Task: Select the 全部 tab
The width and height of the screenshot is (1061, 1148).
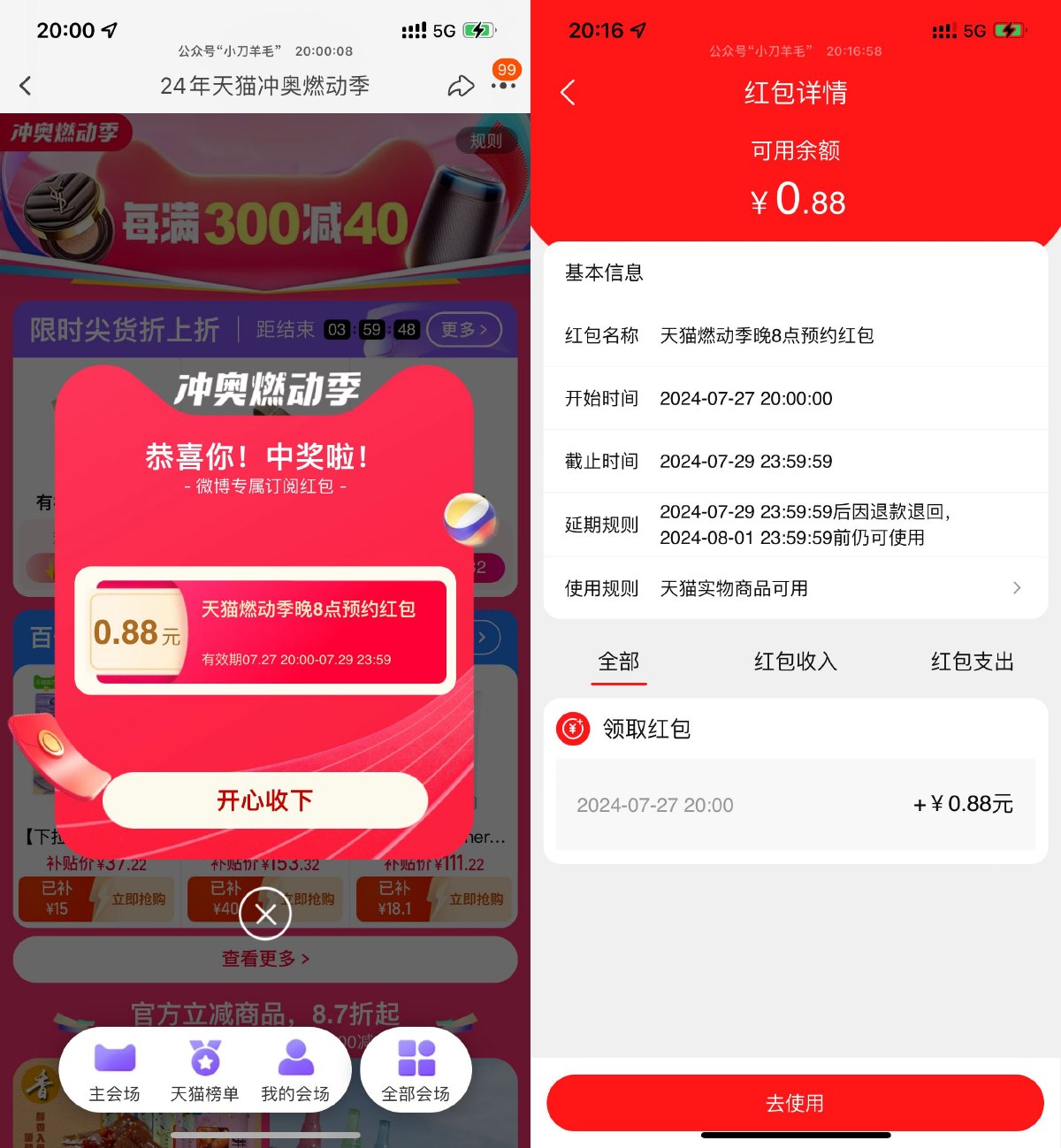Action: click(x=618, y=662)
